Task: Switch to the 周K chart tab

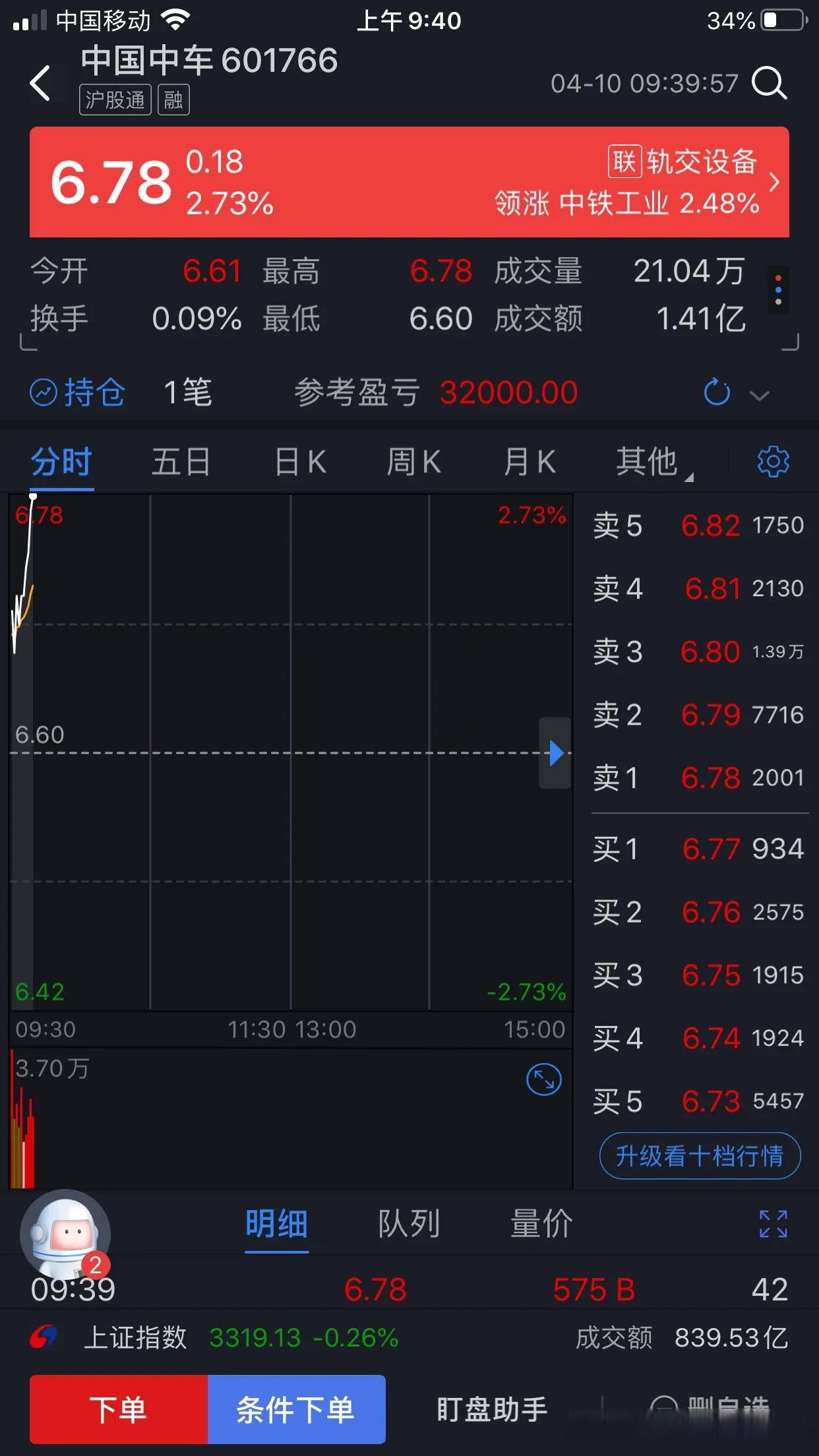Action: [x=413, y=462]
